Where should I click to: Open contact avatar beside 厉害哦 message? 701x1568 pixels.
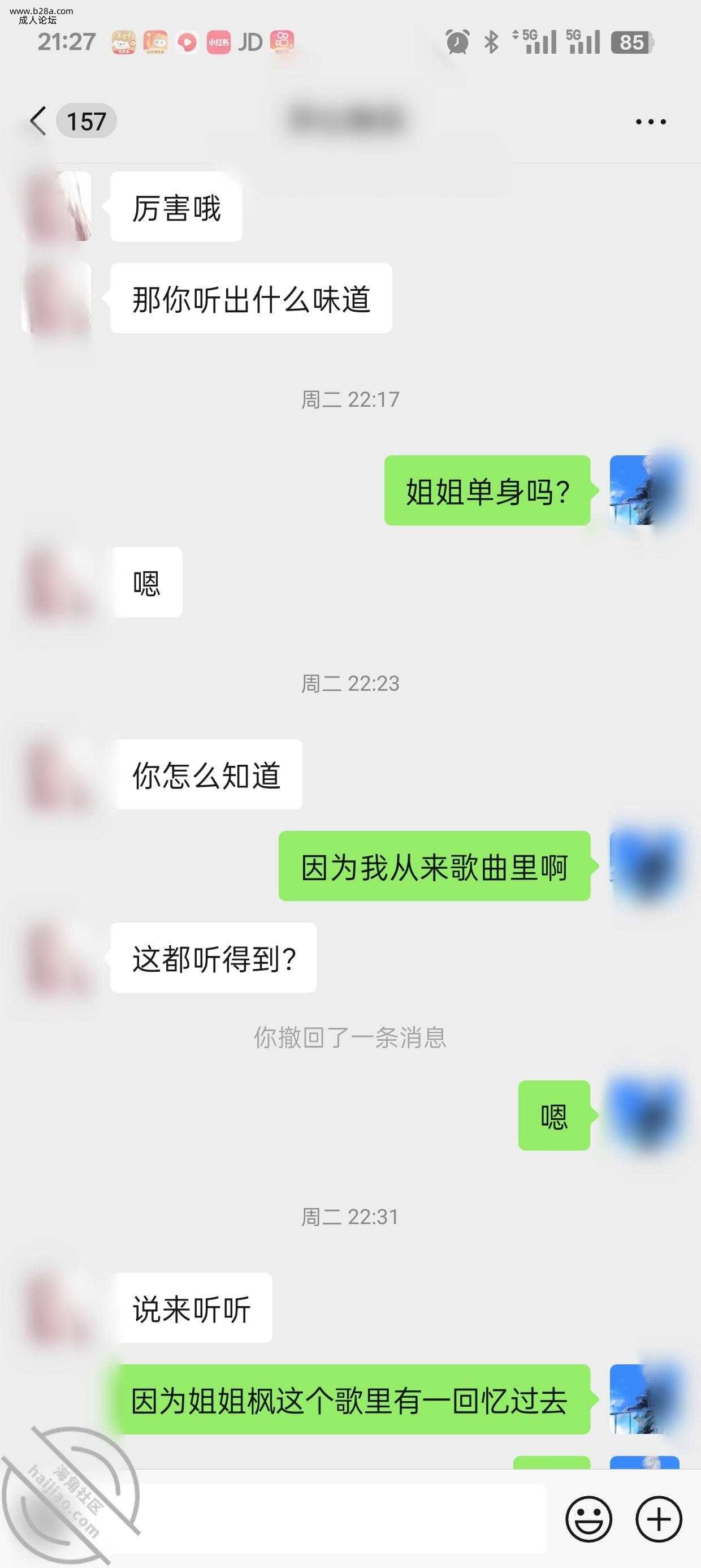pos(57,206)
